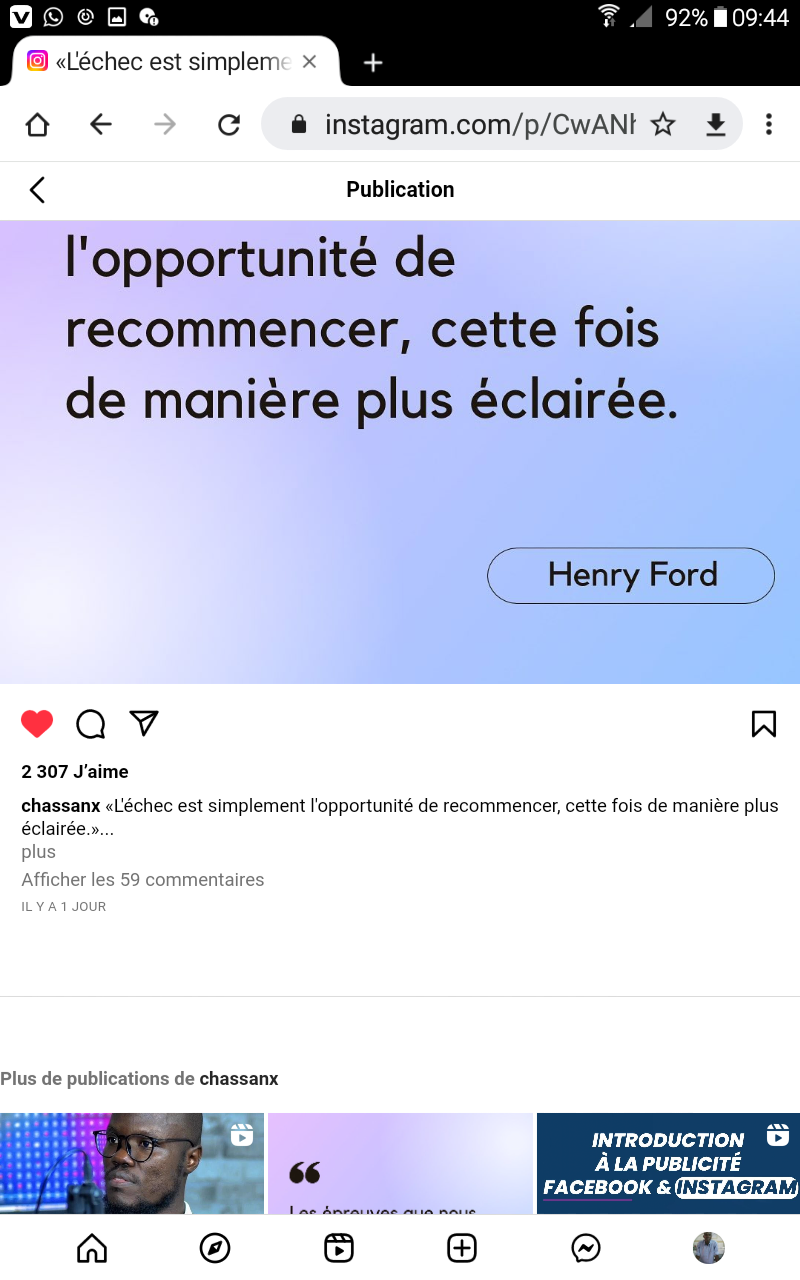800x1280 pixels.
Task: Open Messenger direct messages
Action: (586, 1248)
